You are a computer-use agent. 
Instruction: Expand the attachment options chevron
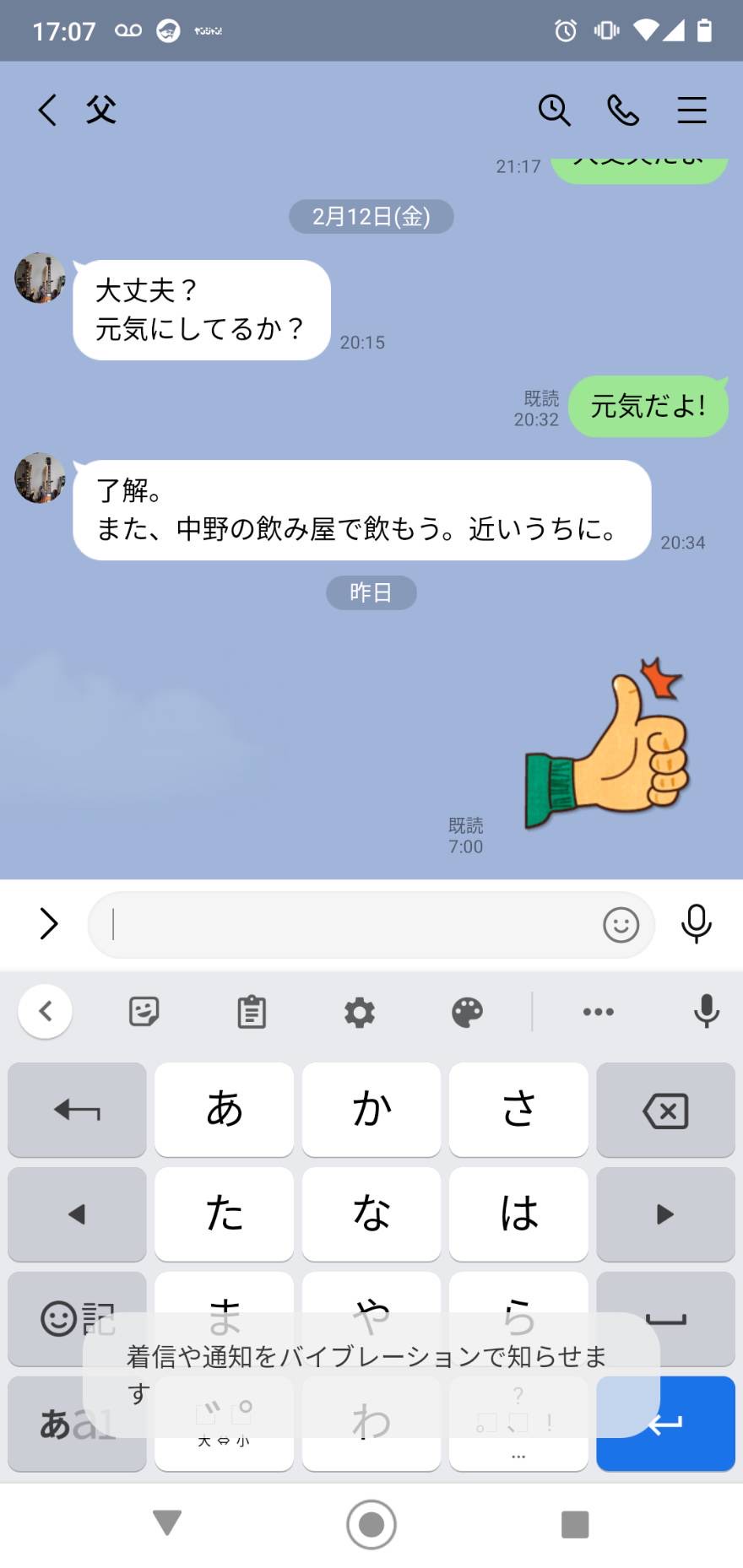tap(49, 924)
